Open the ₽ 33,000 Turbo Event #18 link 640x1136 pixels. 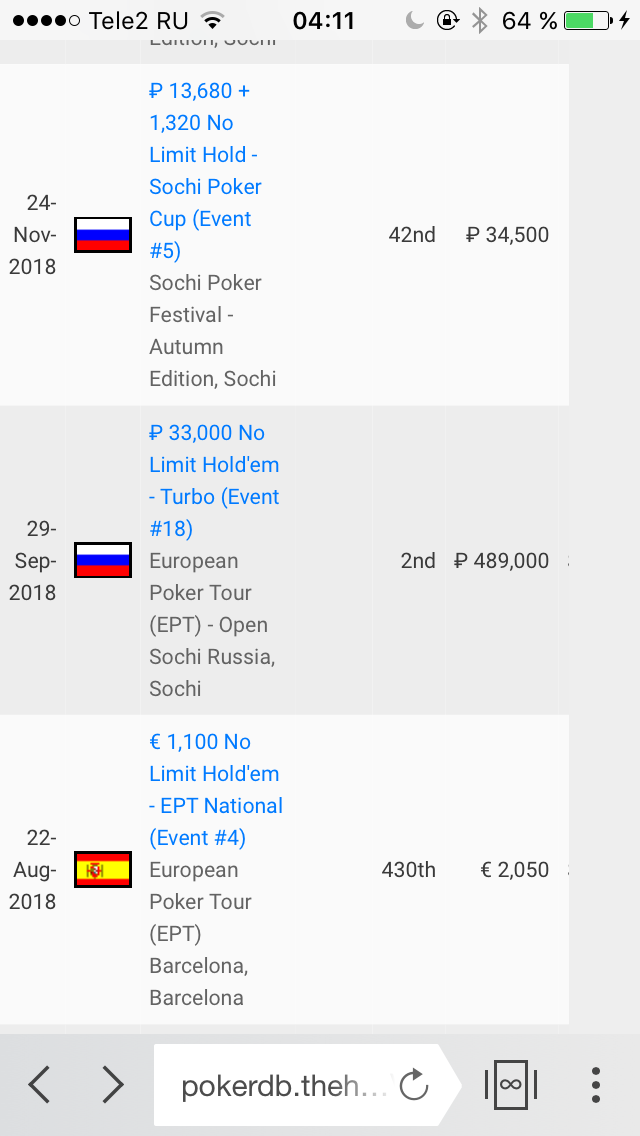click(x=213, y=481)
